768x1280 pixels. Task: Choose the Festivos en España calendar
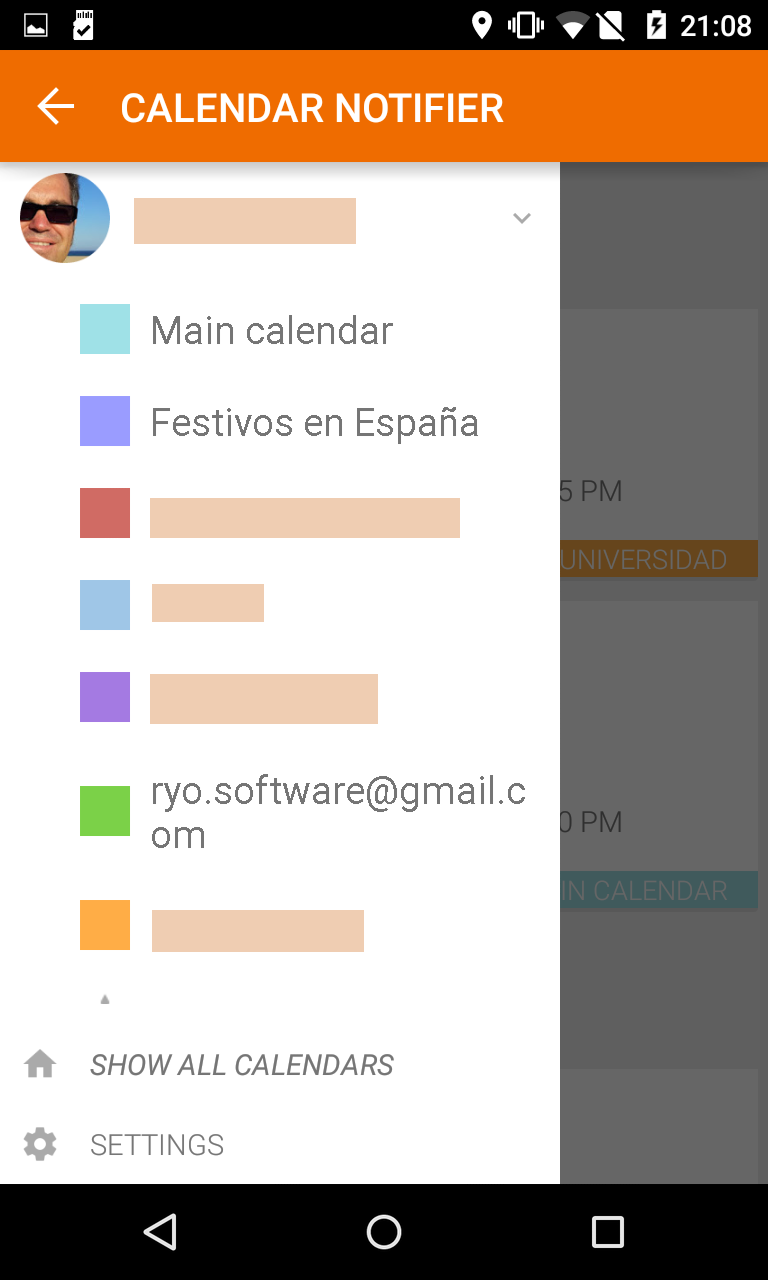(x=280, y=422)
